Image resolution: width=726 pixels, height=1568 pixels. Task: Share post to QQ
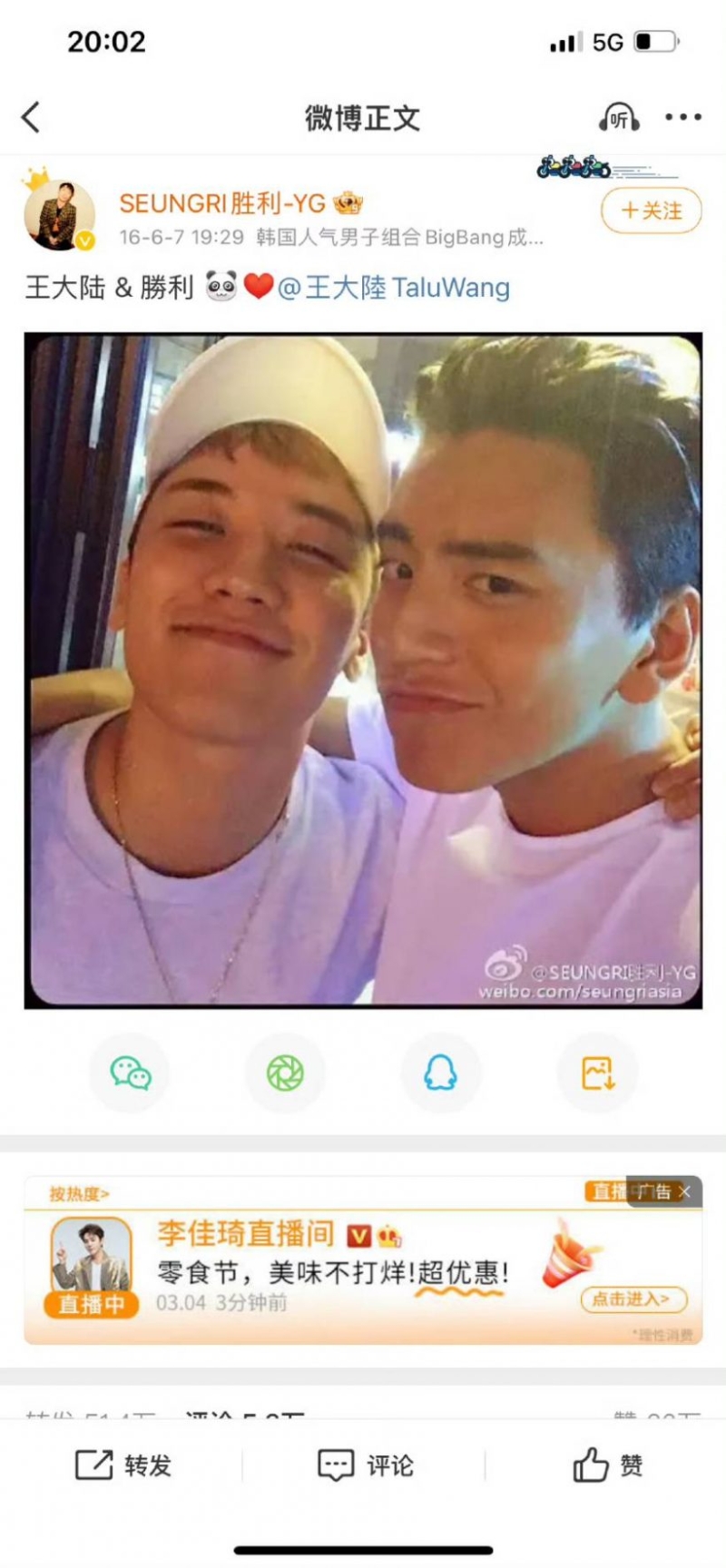[x=440, y=1073]
